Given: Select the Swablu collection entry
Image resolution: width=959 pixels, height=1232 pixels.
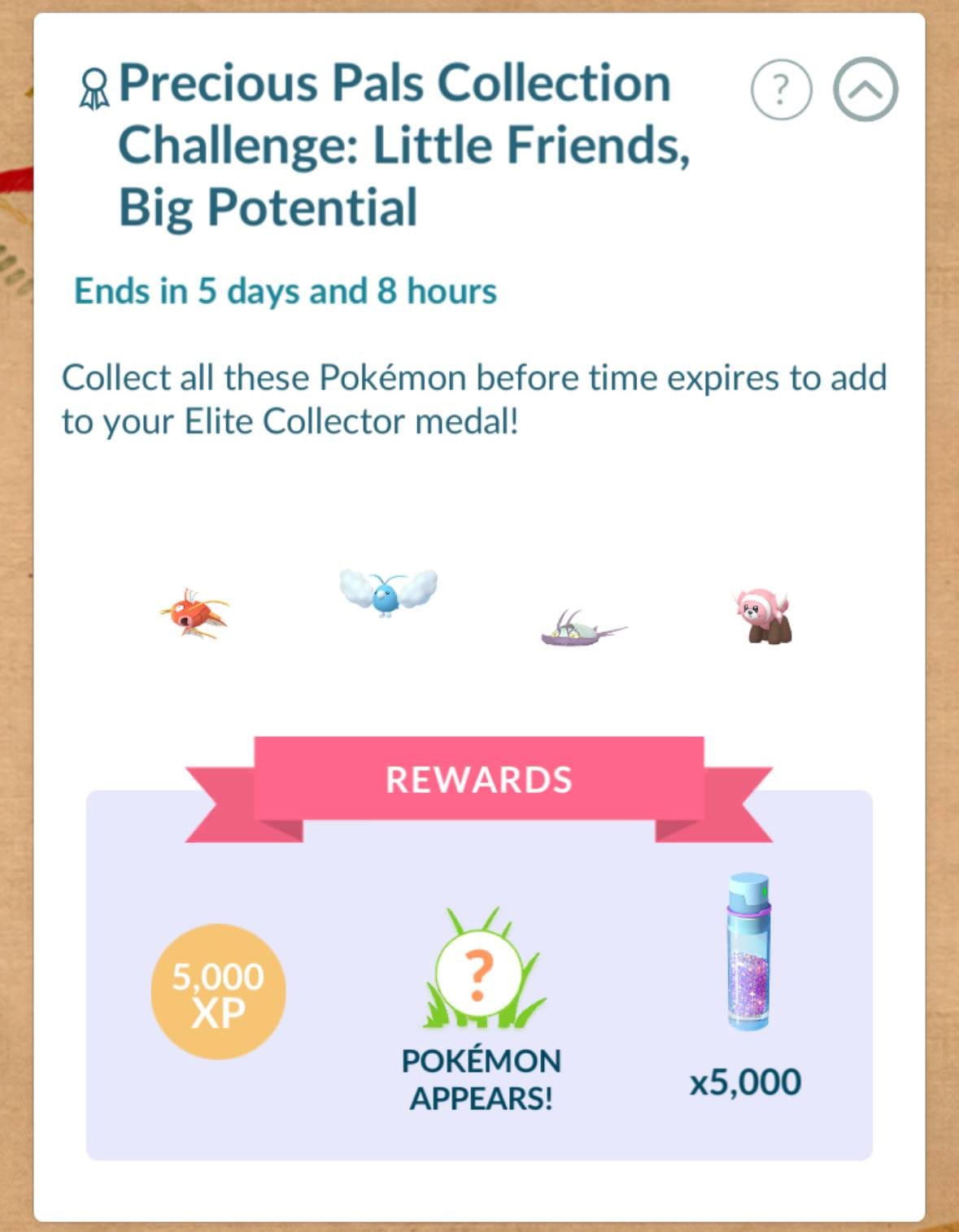Looking at the screenshot, I should click(388, 591).
